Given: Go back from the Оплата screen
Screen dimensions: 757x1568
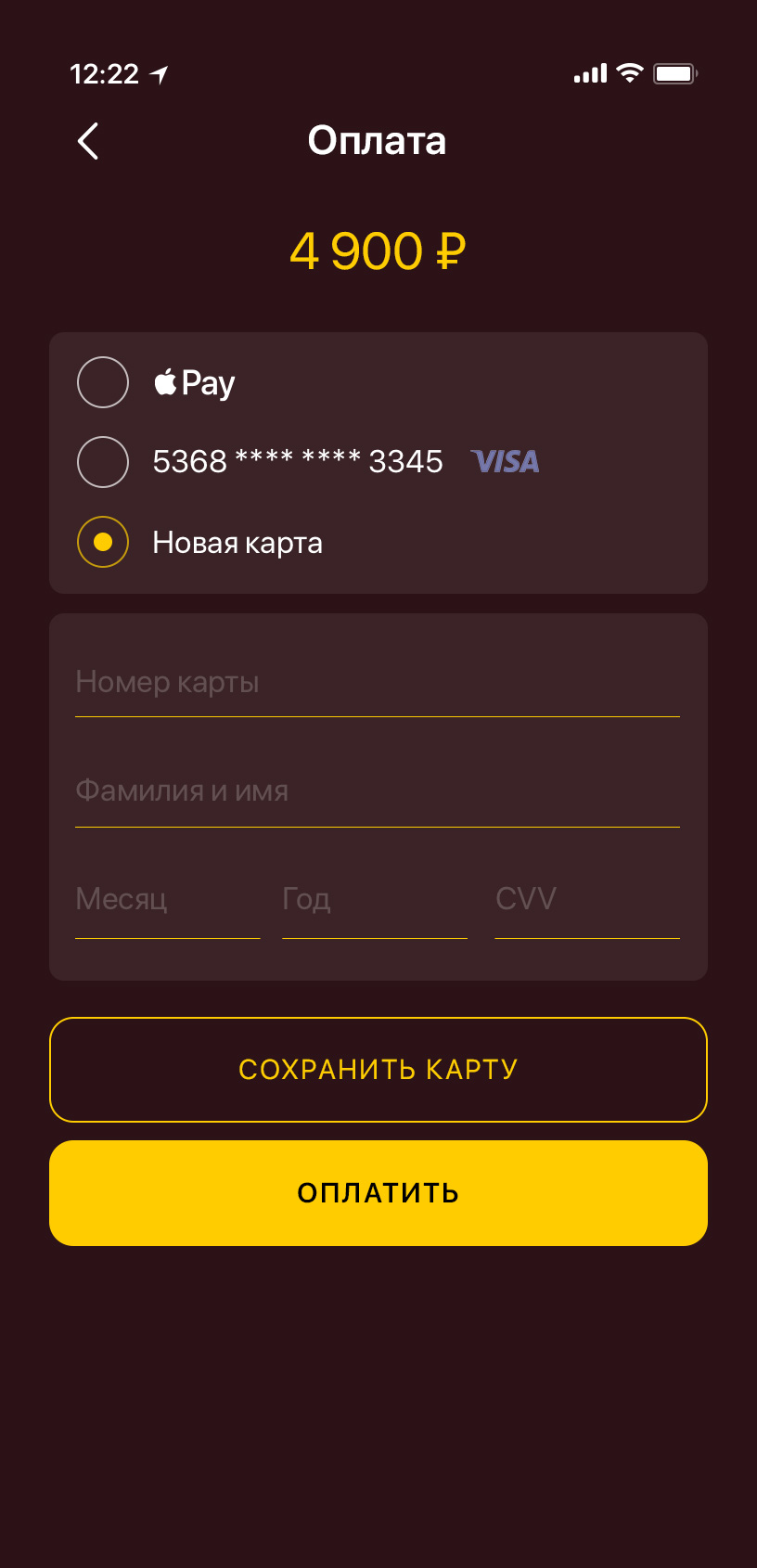Looking at the screenshot, I should [x=88, y=142].
